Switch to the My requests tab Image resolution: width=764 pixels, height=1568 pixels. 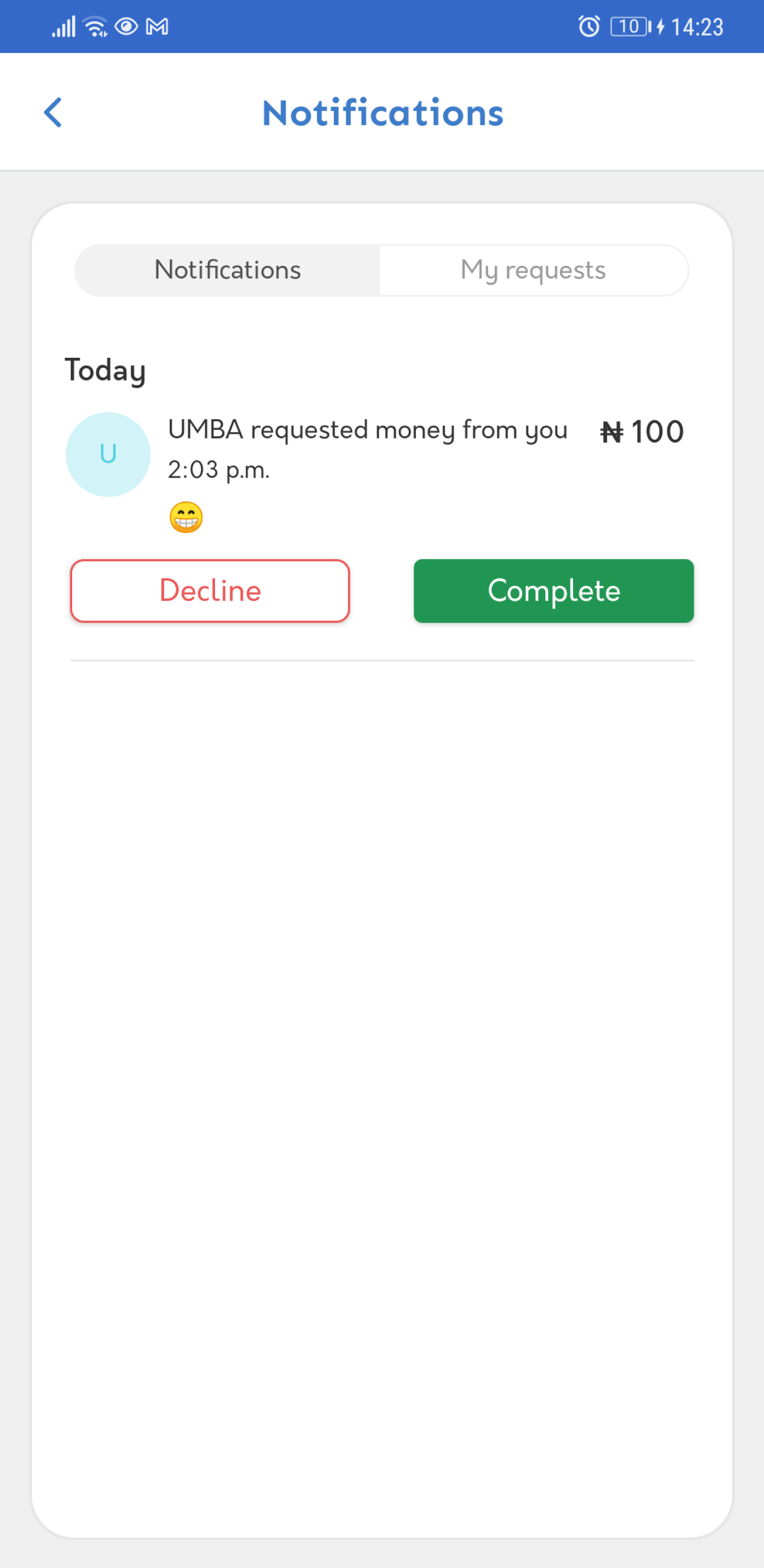pyautogui.click(x=533, y=271)
